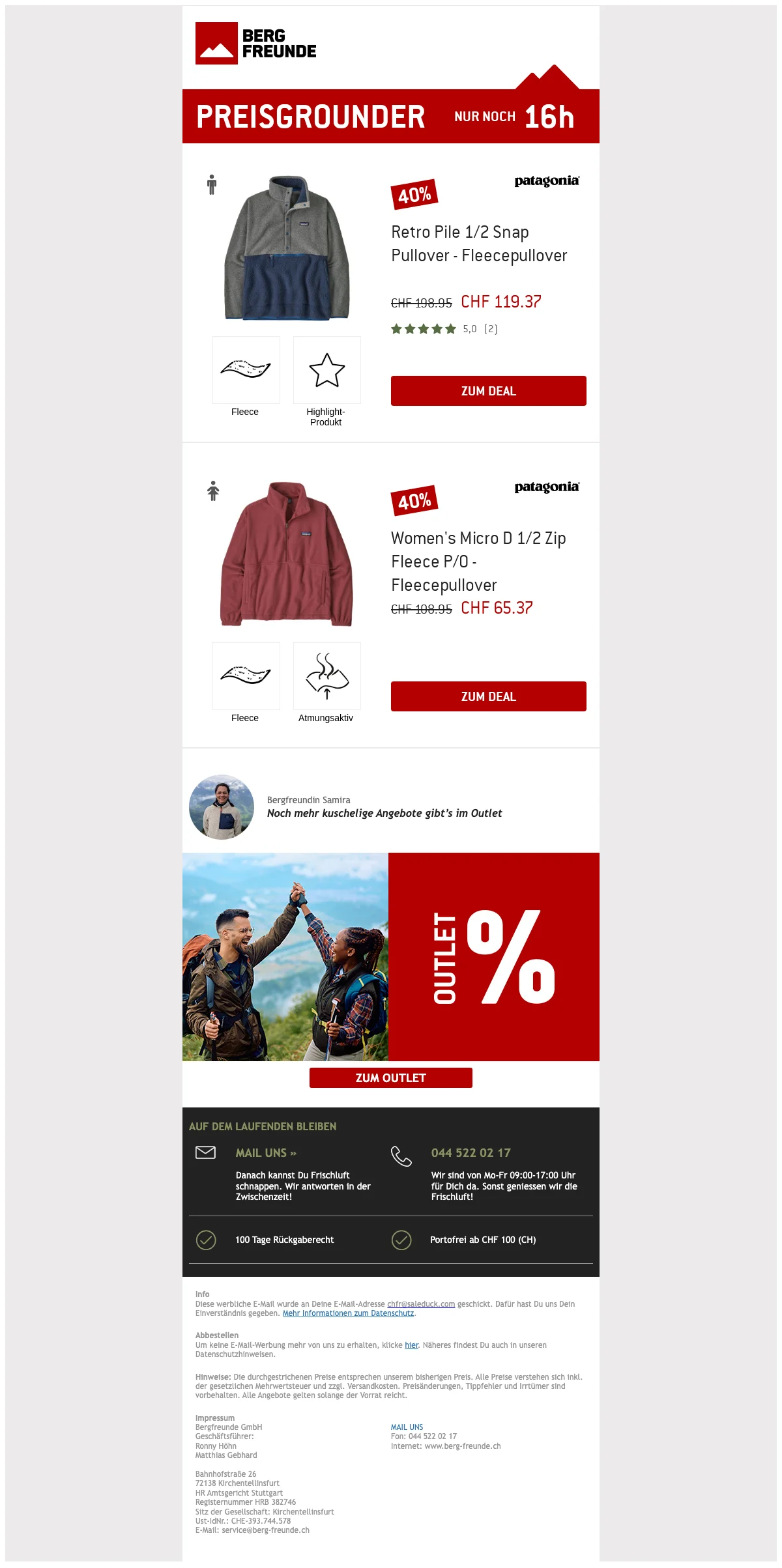782x1568 pixels.
Task: Open Mehr Informationen zum Datenschutz link
Action: point(348,1313)
